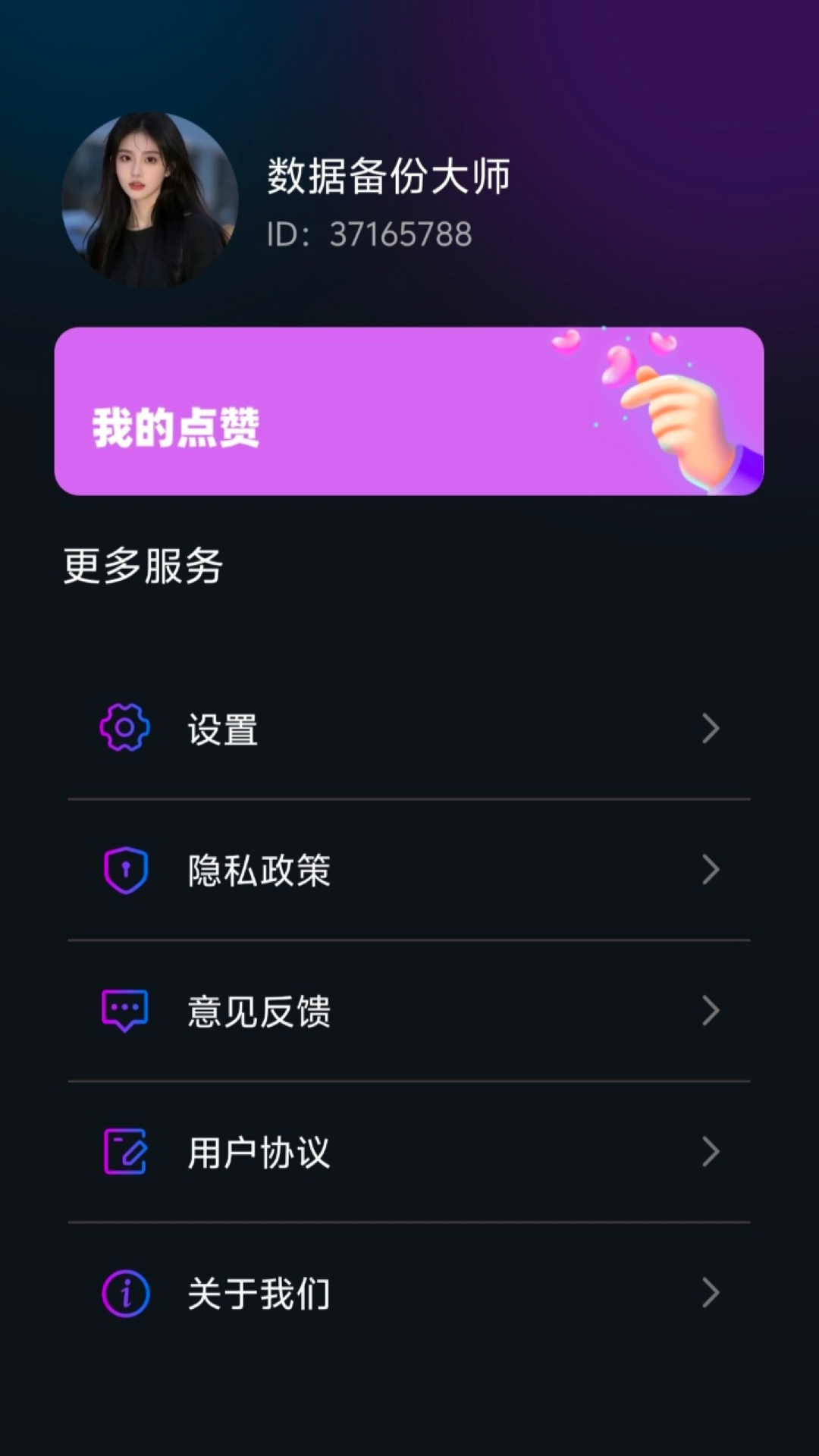Open the 我的点赞 banner

(x=409, y=409)
